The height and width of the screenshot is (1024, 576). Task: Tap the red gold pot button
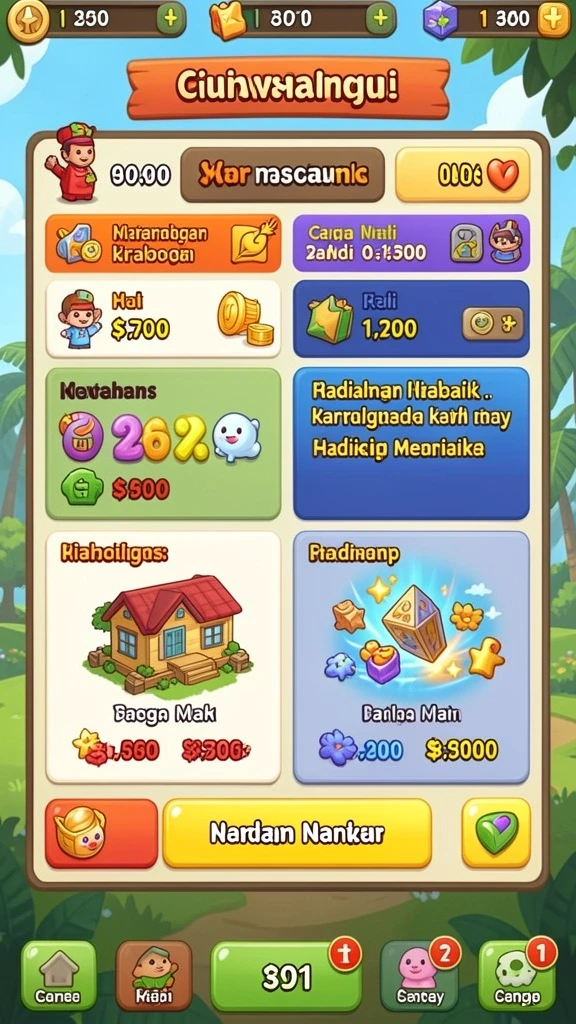point(101,833)
